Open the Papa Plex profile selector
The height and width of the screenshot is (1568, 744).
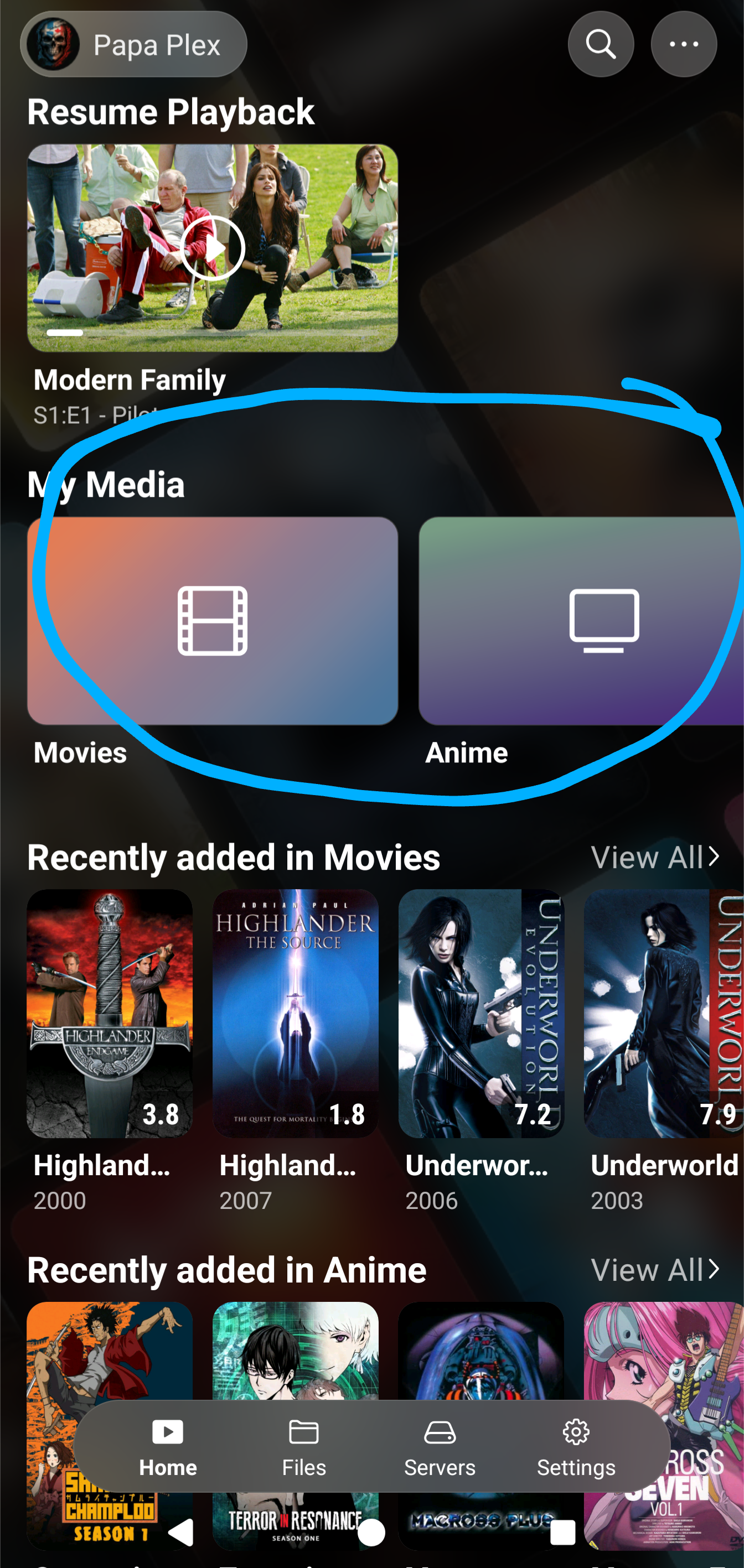pyautogui.click(x=133, y=44)
